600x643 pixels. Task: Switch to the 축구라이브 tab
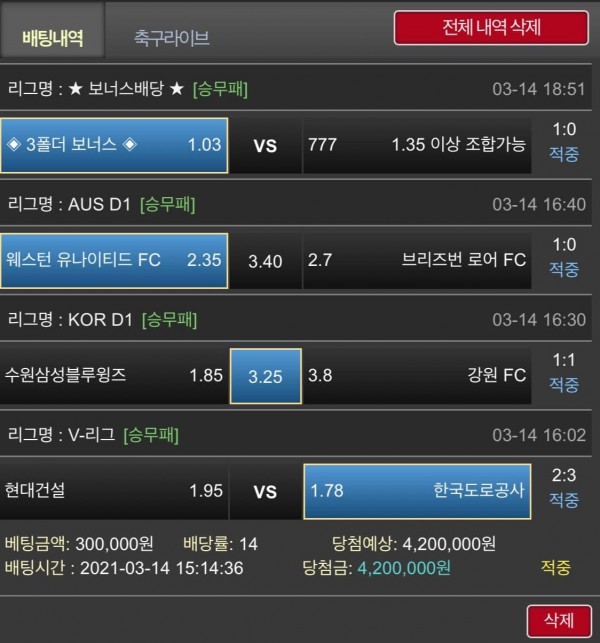tap(171, 38)
